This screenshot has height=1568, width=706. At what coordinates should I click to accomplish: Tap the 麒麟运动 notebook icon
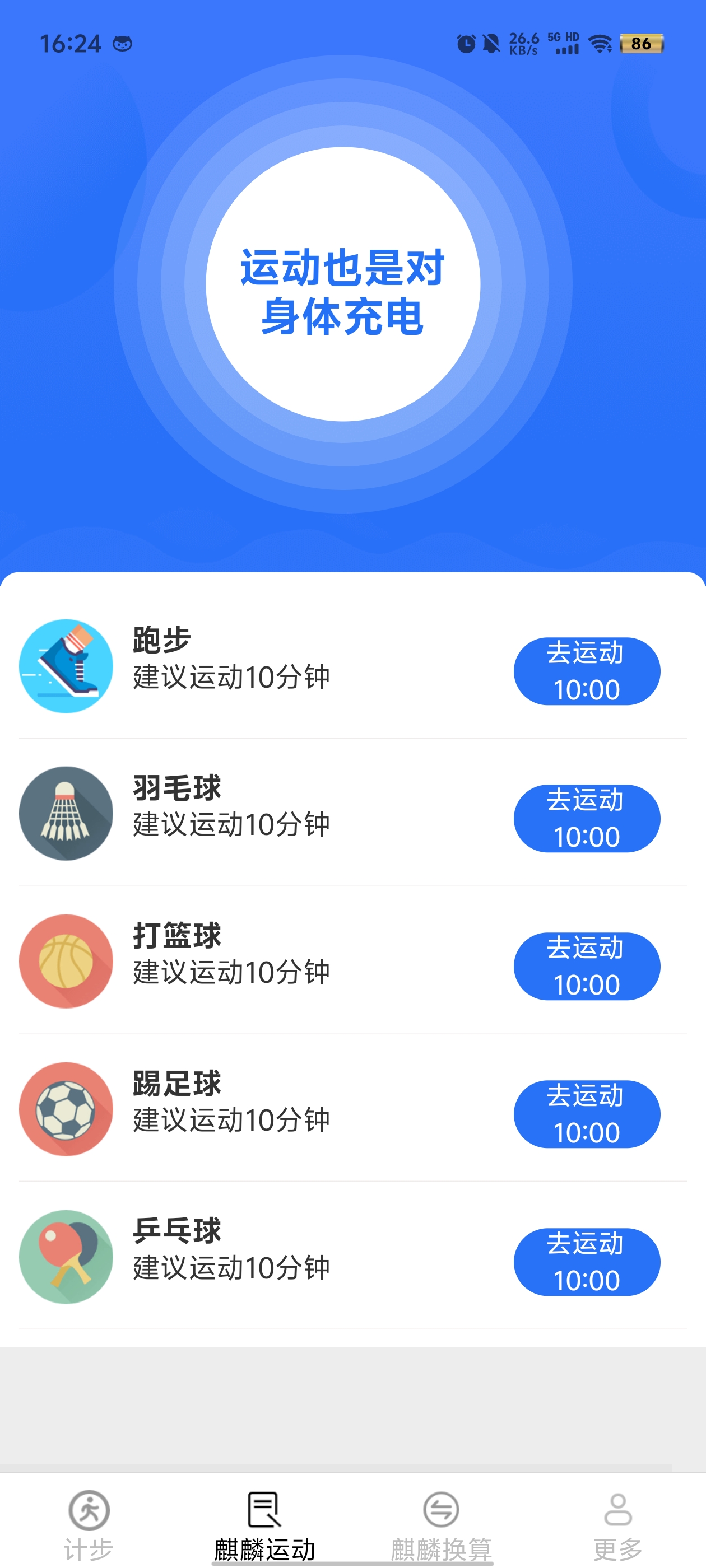click(x=264, y=1511)
